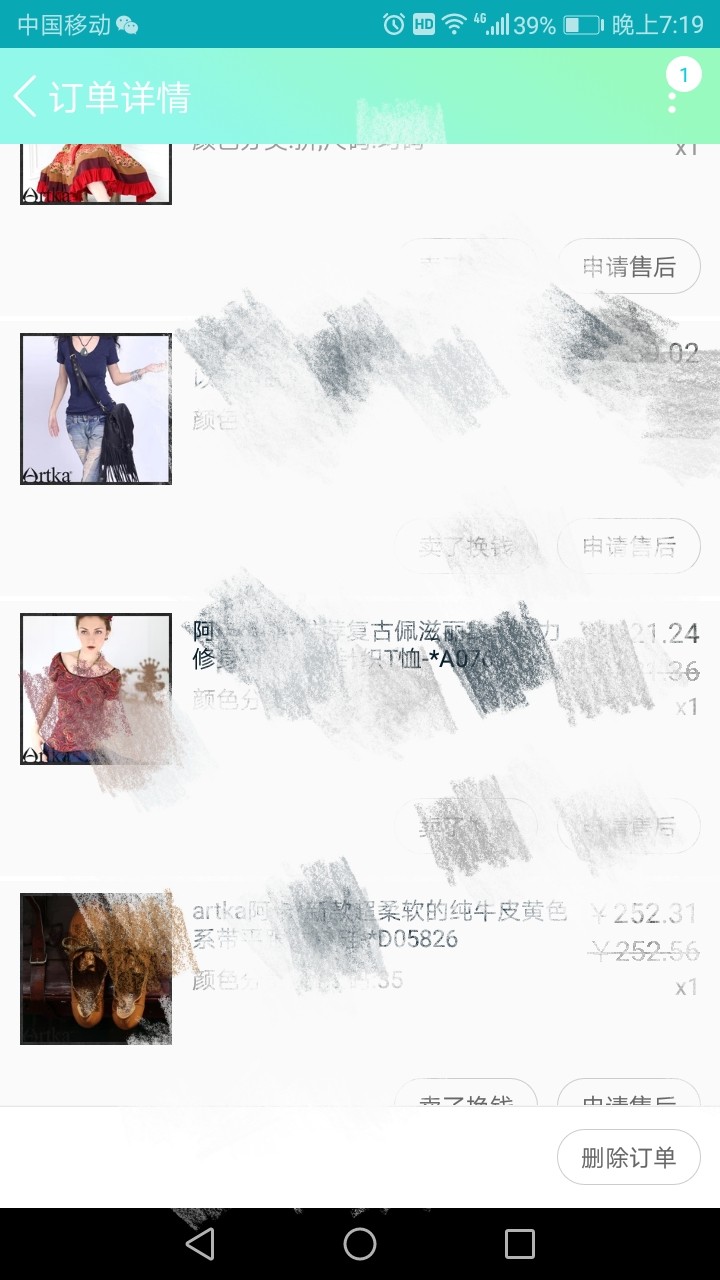Choose 卖了换钱 under the navy T-shirt item
Image resolution: width=720 pixels, height=1280 pixels.
465,546
